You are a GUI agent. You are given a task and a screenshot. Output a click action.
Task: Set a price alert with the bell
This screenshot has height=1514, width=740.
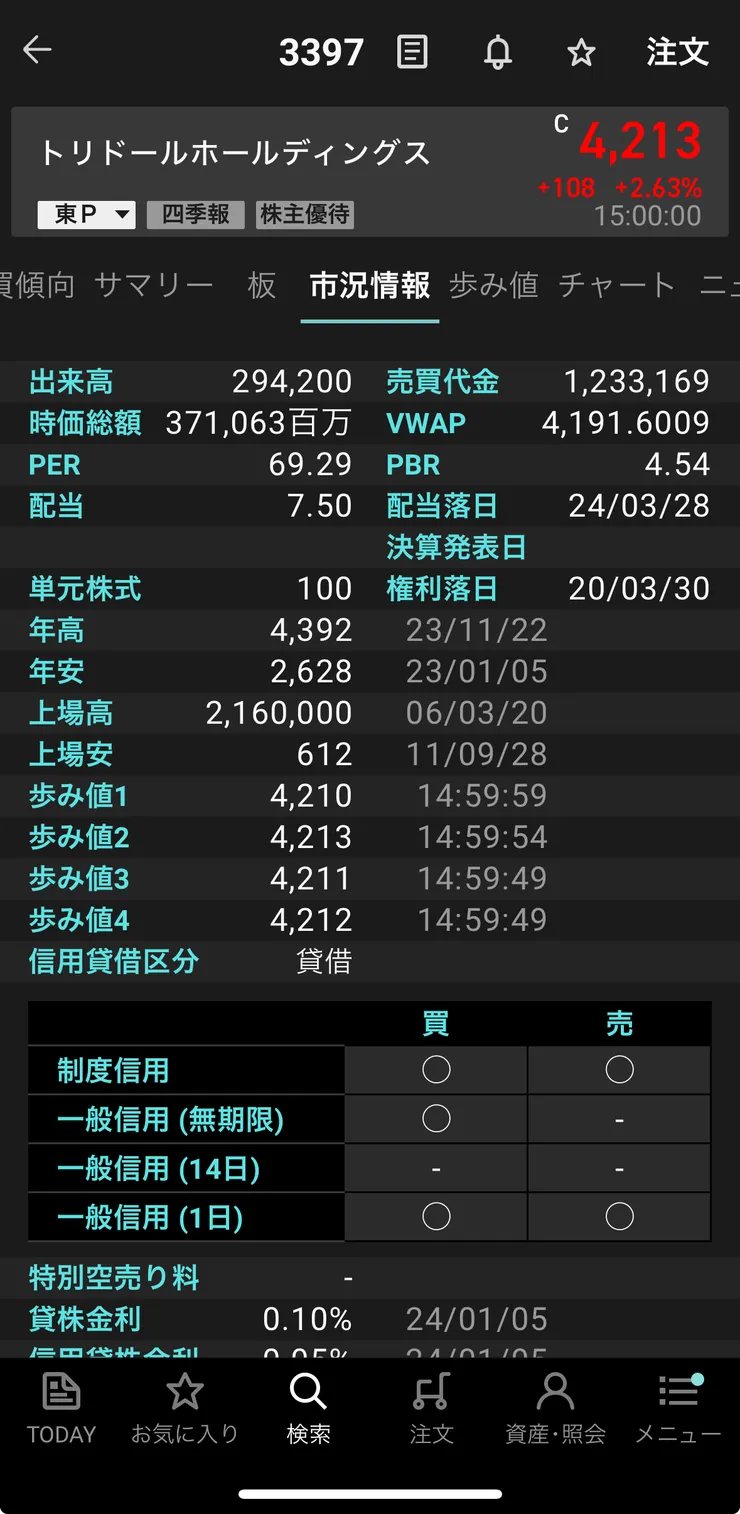497,52
